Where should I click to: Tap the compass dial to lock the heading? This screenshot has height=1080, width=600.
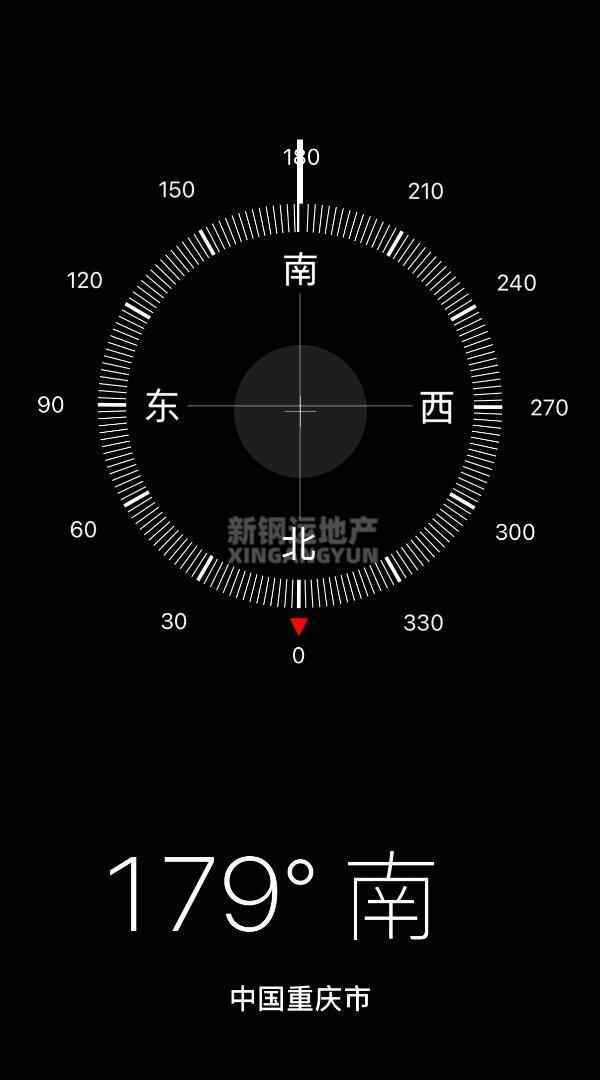(300, 410)
